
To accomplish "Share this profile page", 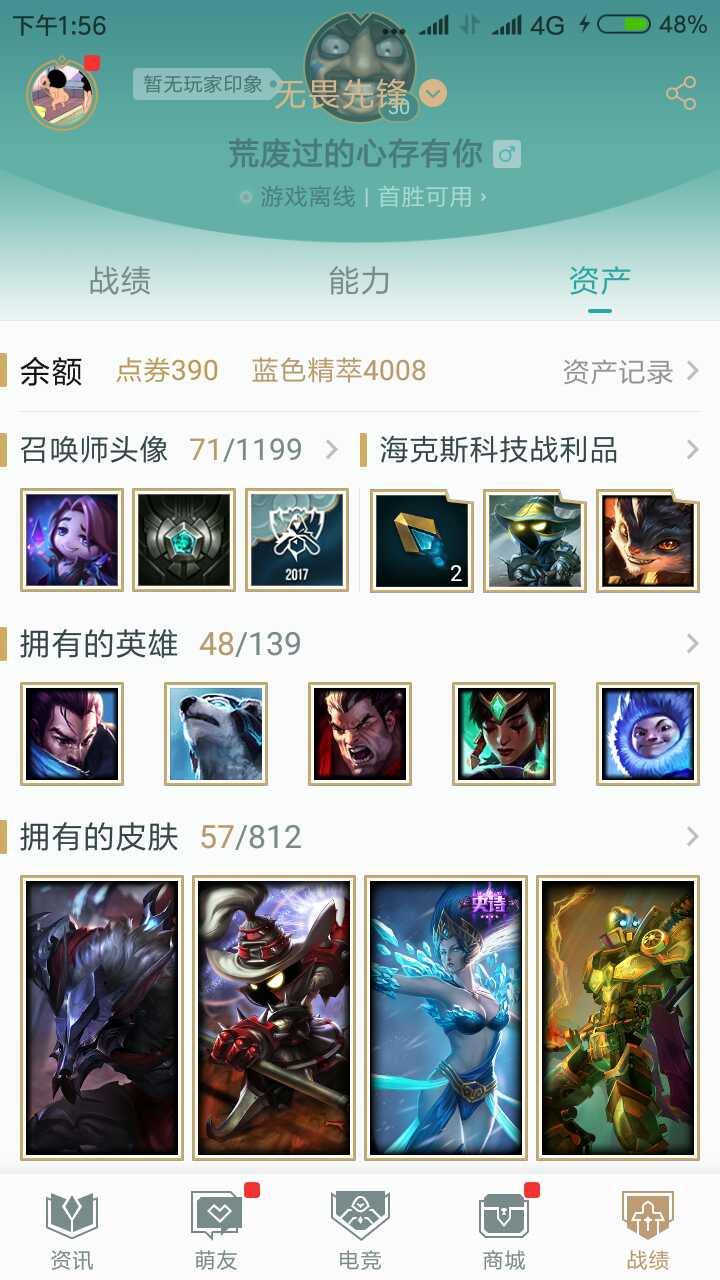I will [x=681, y=95].
